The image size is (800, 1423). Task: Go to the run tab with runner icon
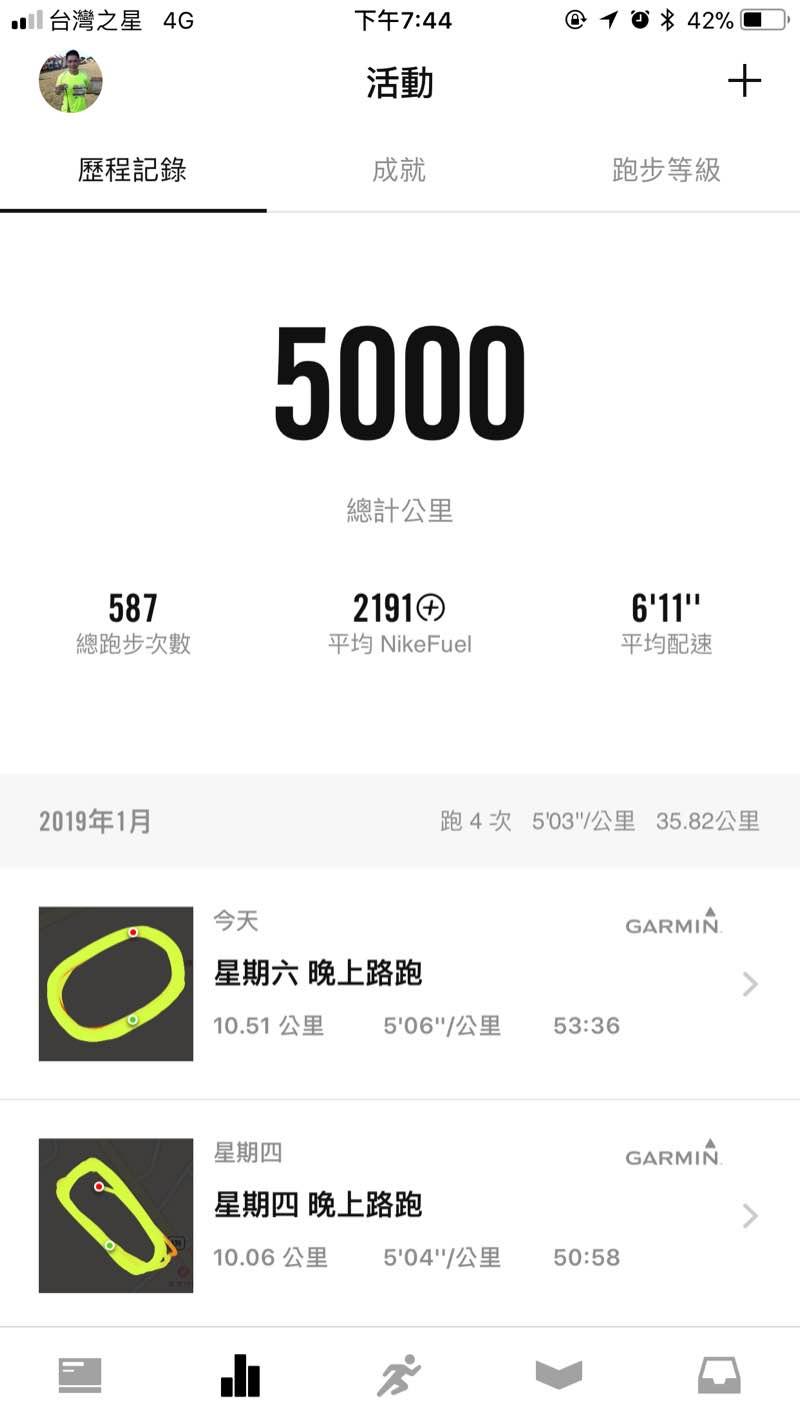399,1375
